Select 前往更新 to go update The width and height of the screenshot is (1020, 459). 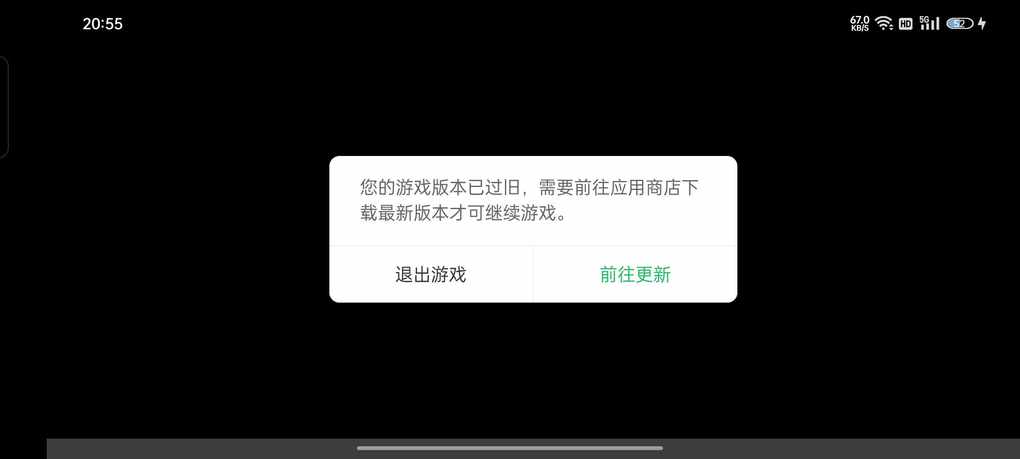pos(635,275)
